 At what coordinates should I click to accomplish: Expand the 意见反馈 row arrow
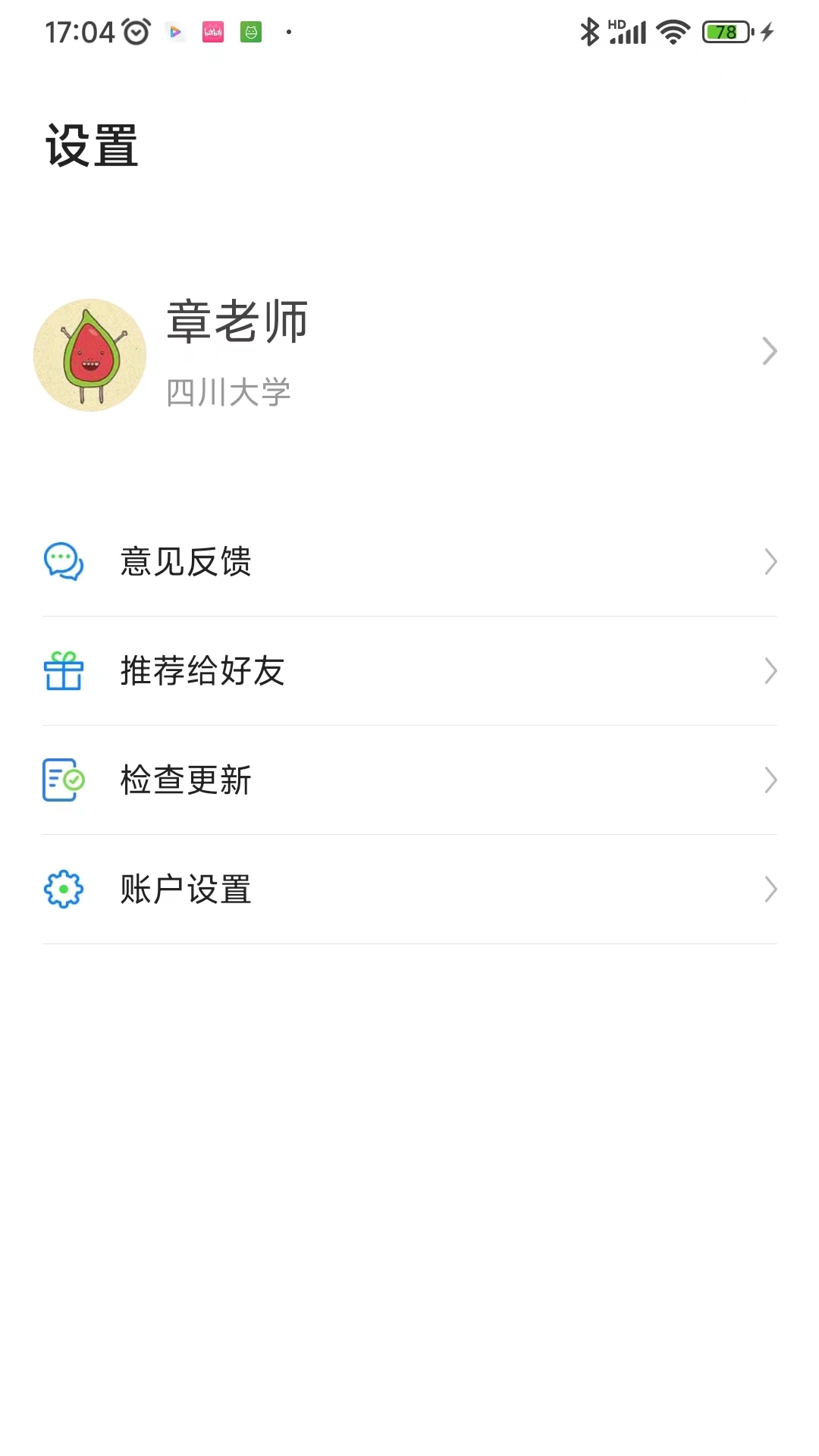click(x=770, y=562)
